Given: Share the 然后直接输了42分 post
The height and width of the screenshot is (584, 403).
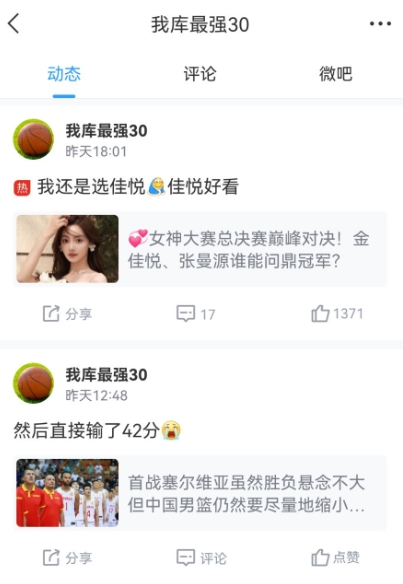Looking at the screenshot, I should coord(67,558).
